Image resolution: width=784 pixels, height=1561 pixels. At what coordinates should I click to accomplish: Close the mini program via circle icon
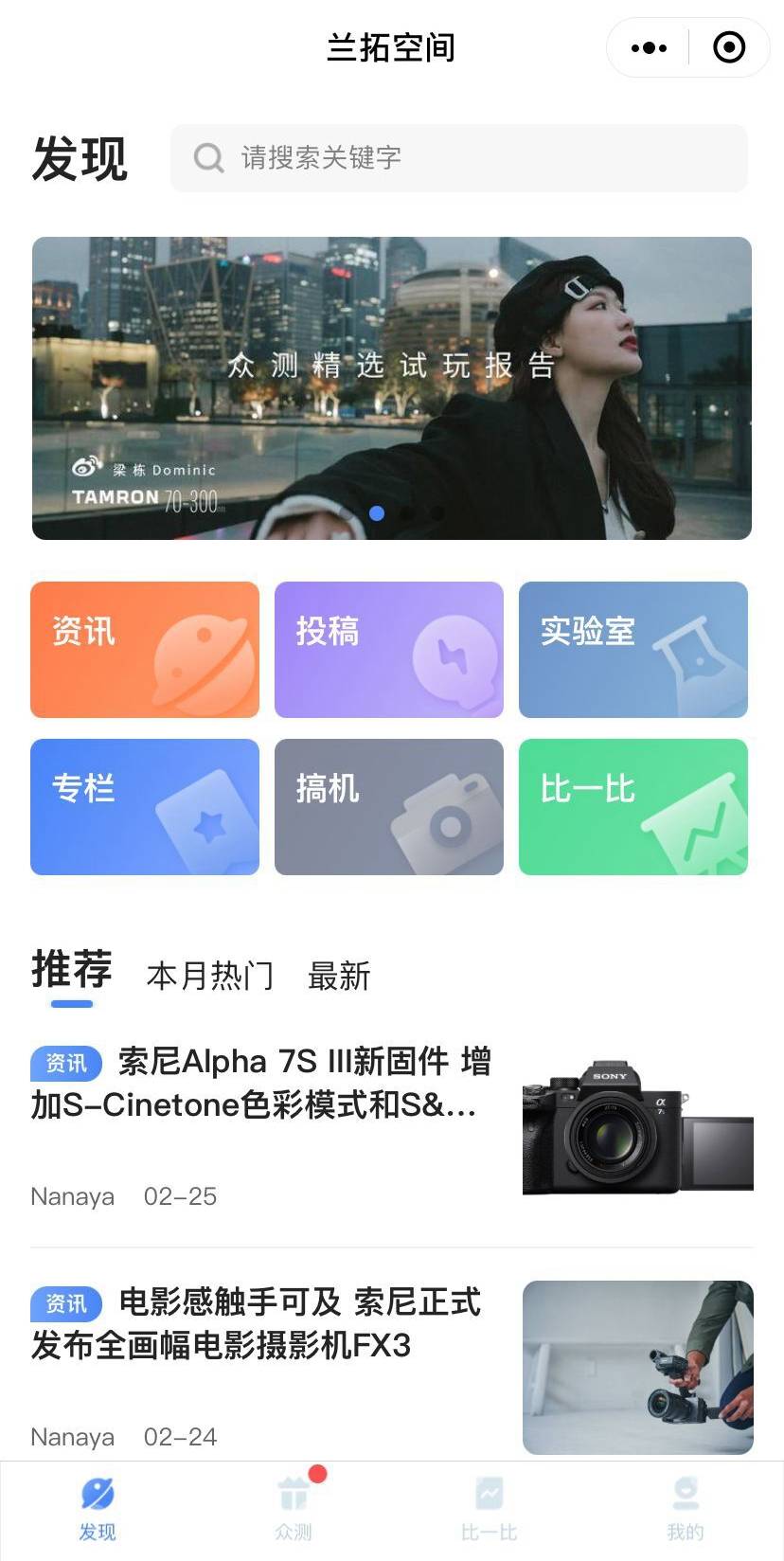point(728,47)
